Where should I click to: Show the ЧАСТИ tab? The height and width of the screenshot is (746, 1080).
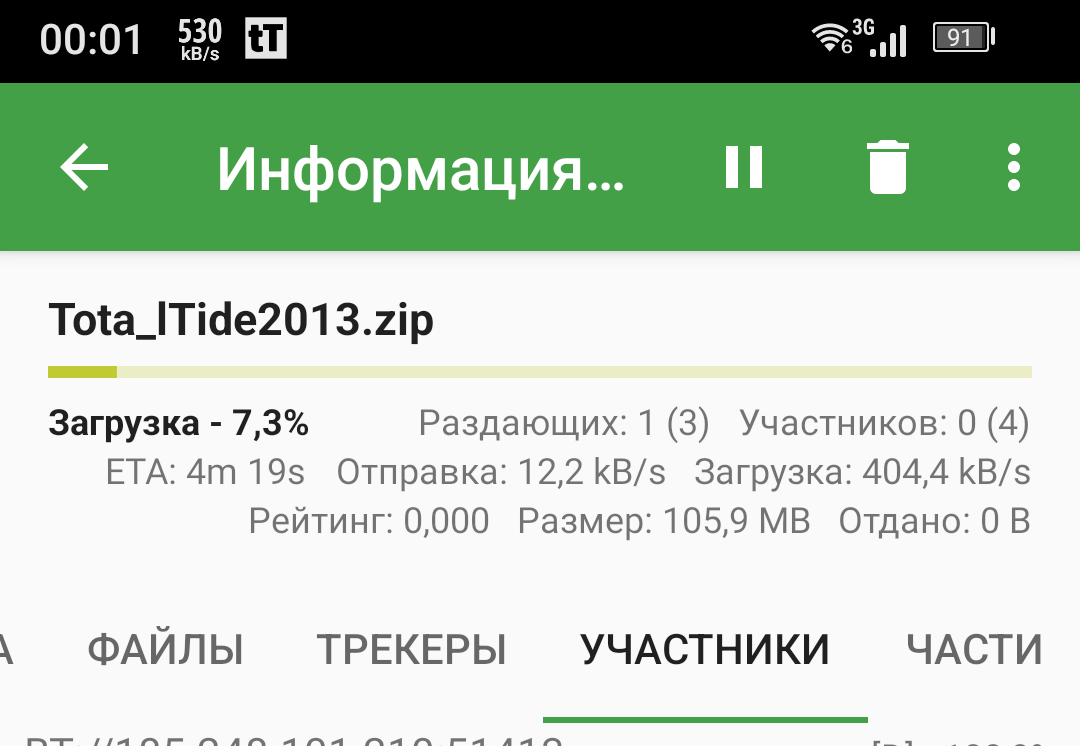(x=974, y=650)
